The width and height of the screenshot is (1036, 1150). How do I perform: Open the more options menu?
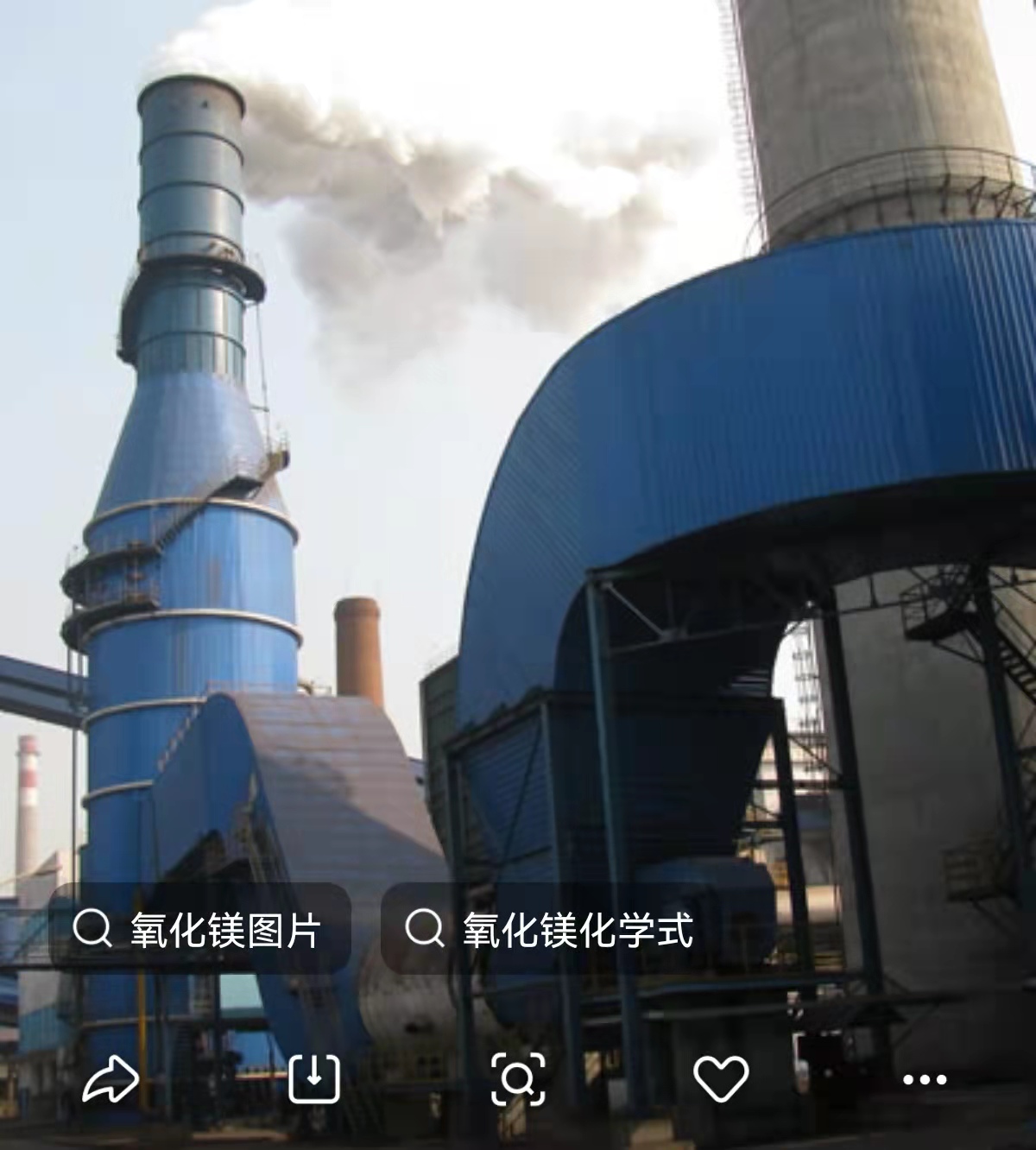tap(925, 1079)
